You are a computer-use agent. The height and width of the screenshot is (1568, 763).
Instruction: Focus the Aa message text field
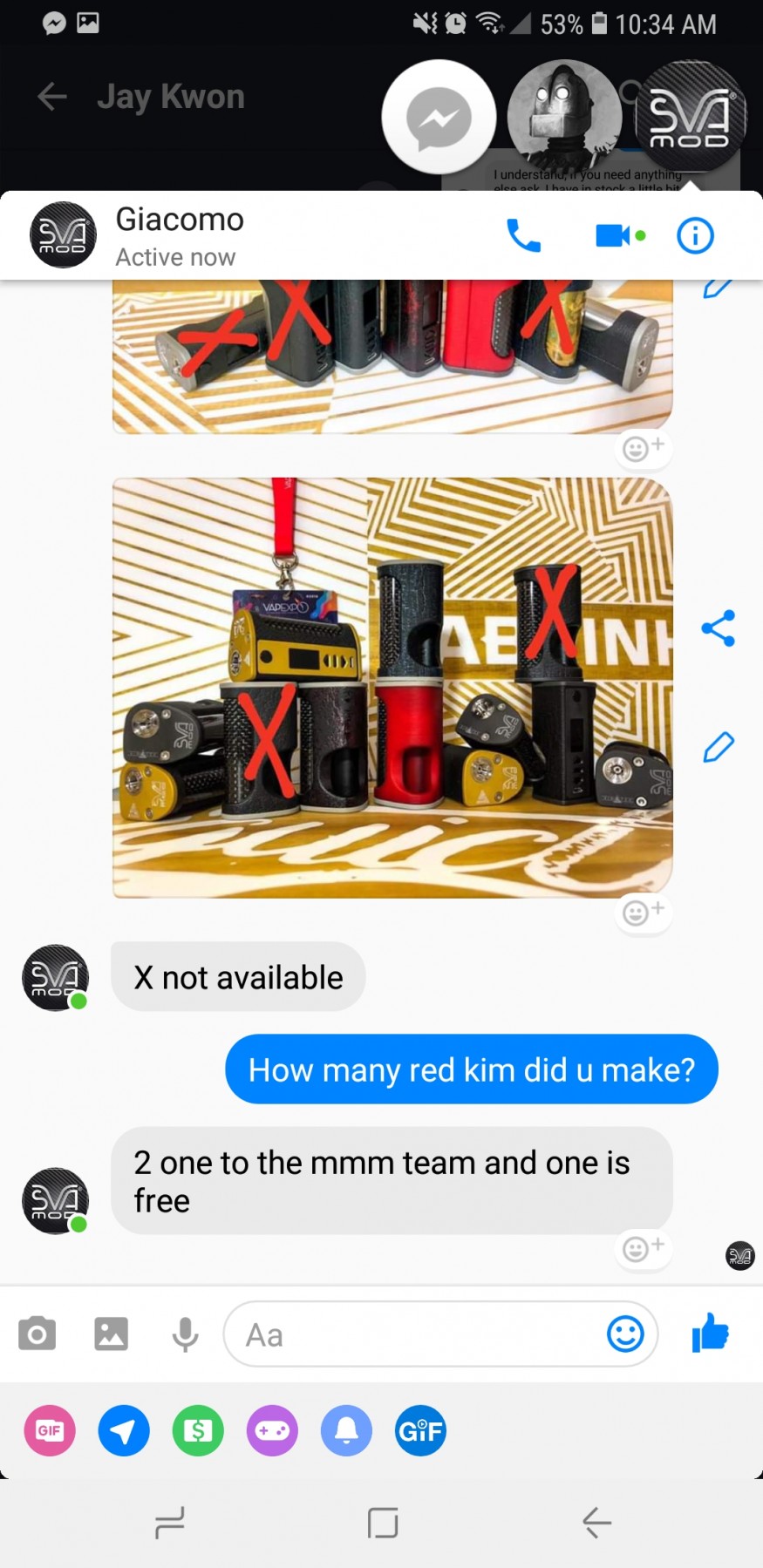point(419,1334)
